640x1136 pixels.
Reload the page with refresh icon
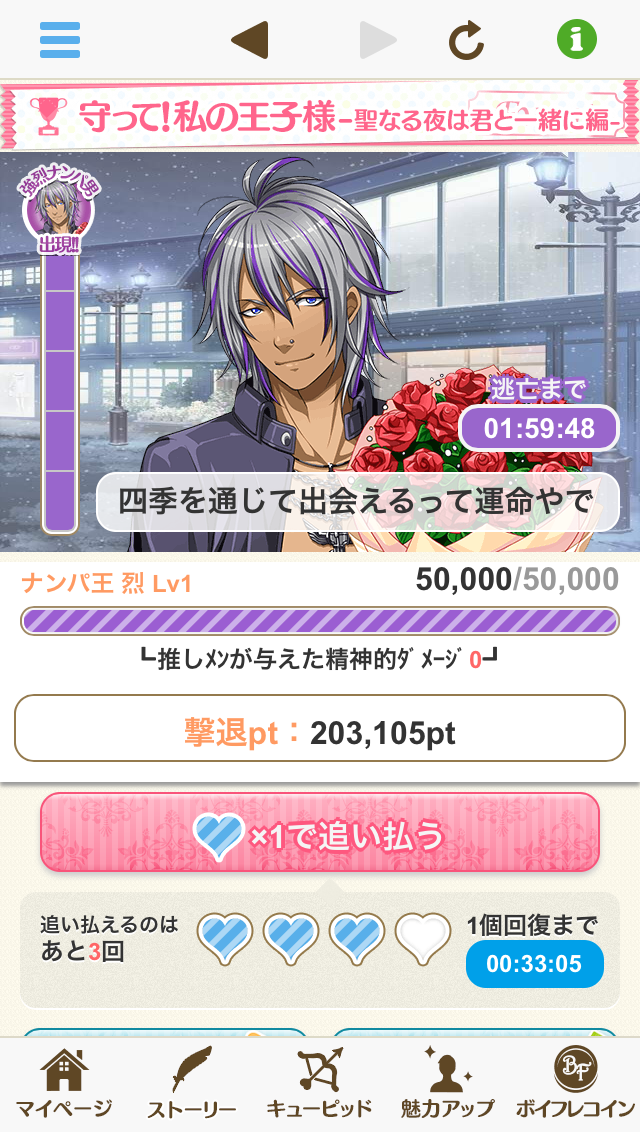[x=466, y=40]
